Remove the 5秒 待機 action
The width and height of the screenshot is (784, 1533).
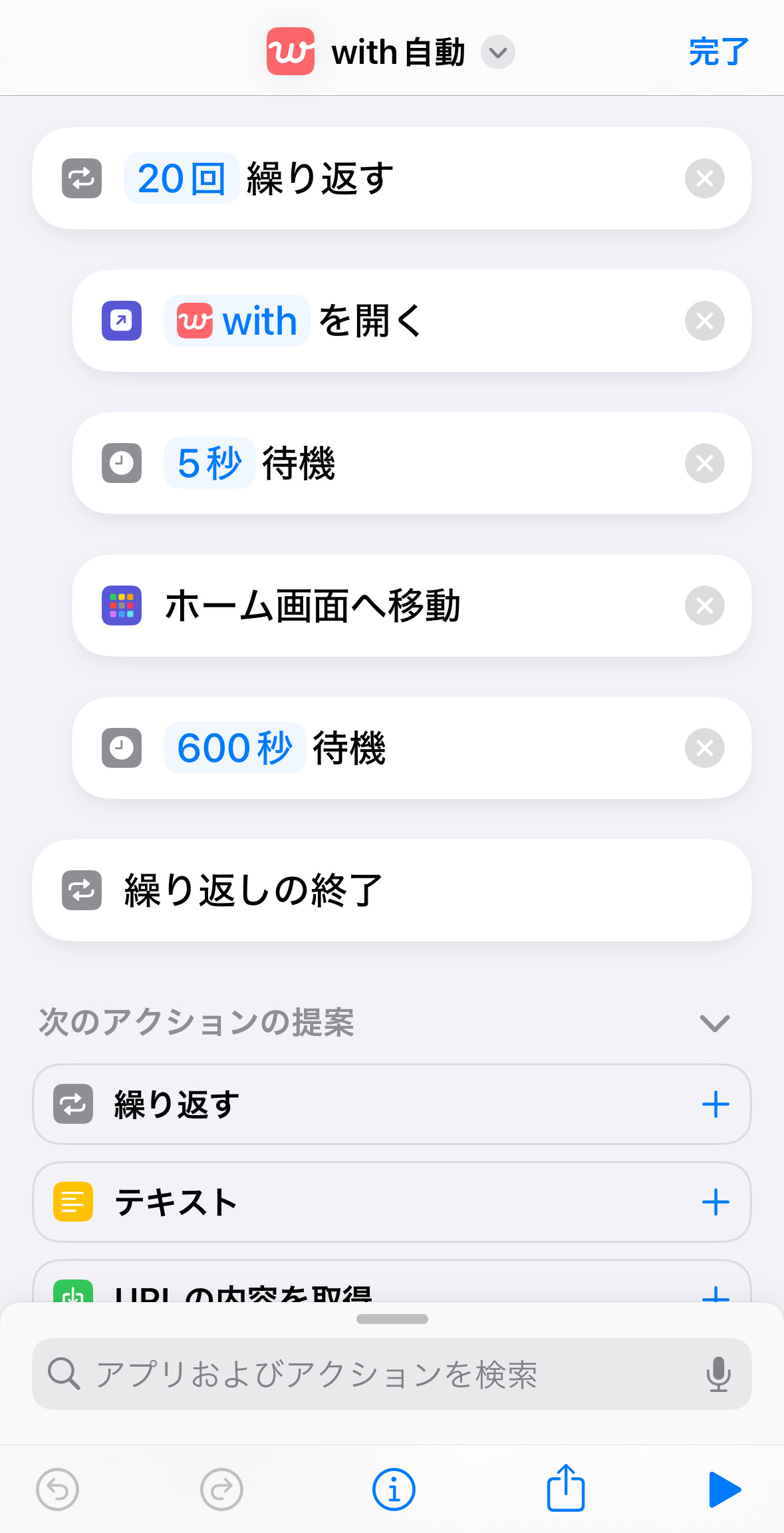(704, 463)
